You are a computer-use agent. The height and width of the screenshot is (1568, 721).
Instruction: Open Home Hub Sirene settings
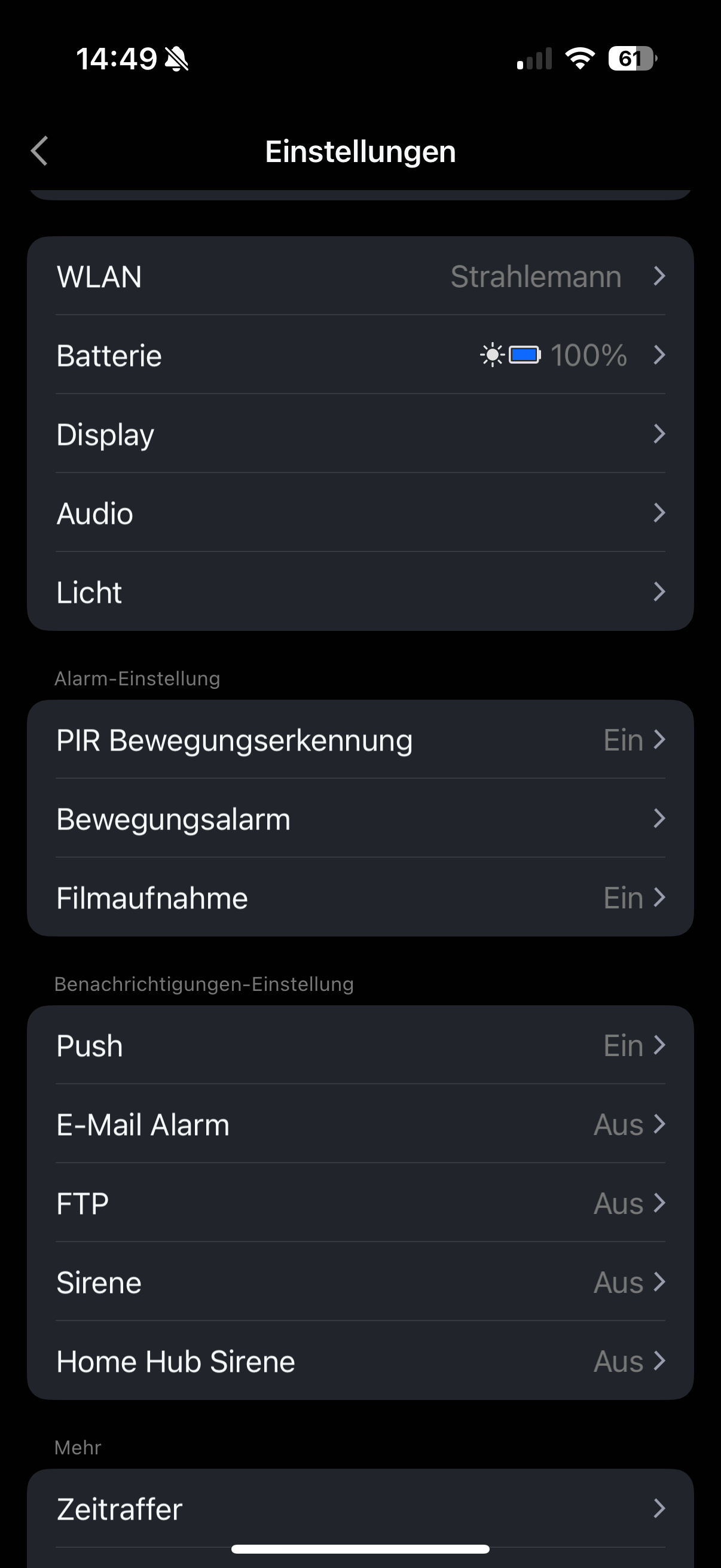[360, 1361]
